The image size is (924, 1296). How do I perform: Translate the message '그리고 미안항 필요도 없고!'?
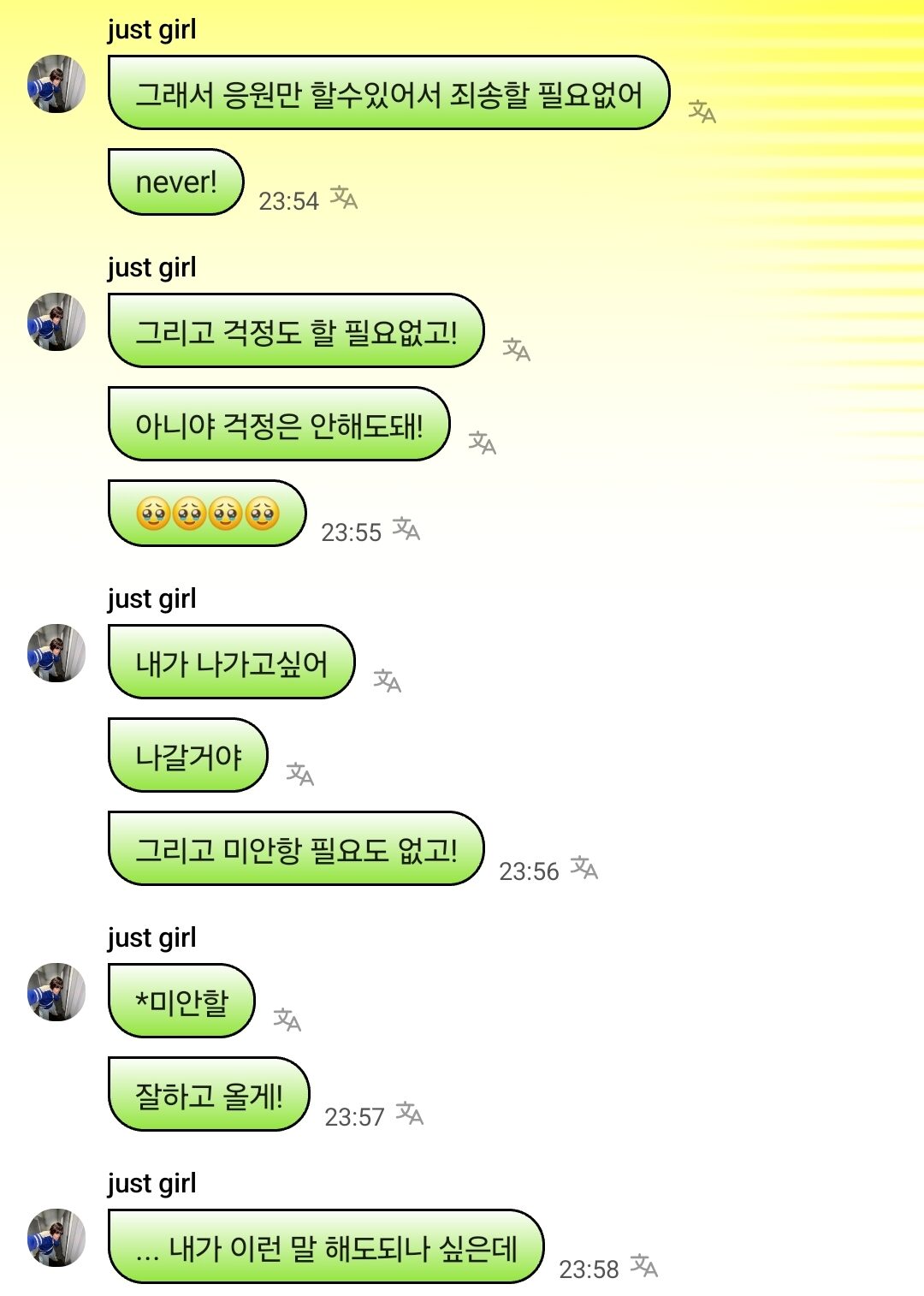tap(584, 868)
